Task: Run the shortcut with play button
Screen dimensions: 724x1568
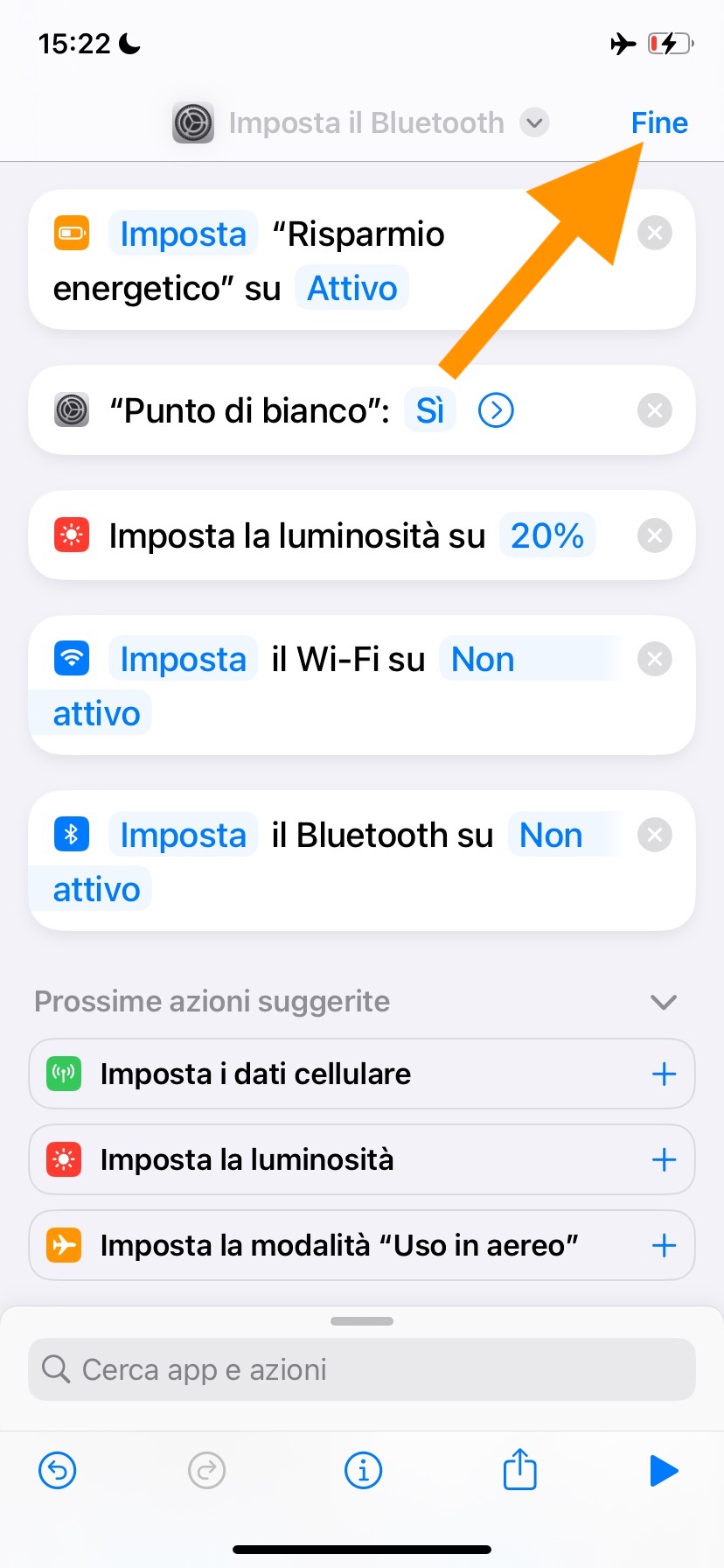Action: coord(664,1470)
